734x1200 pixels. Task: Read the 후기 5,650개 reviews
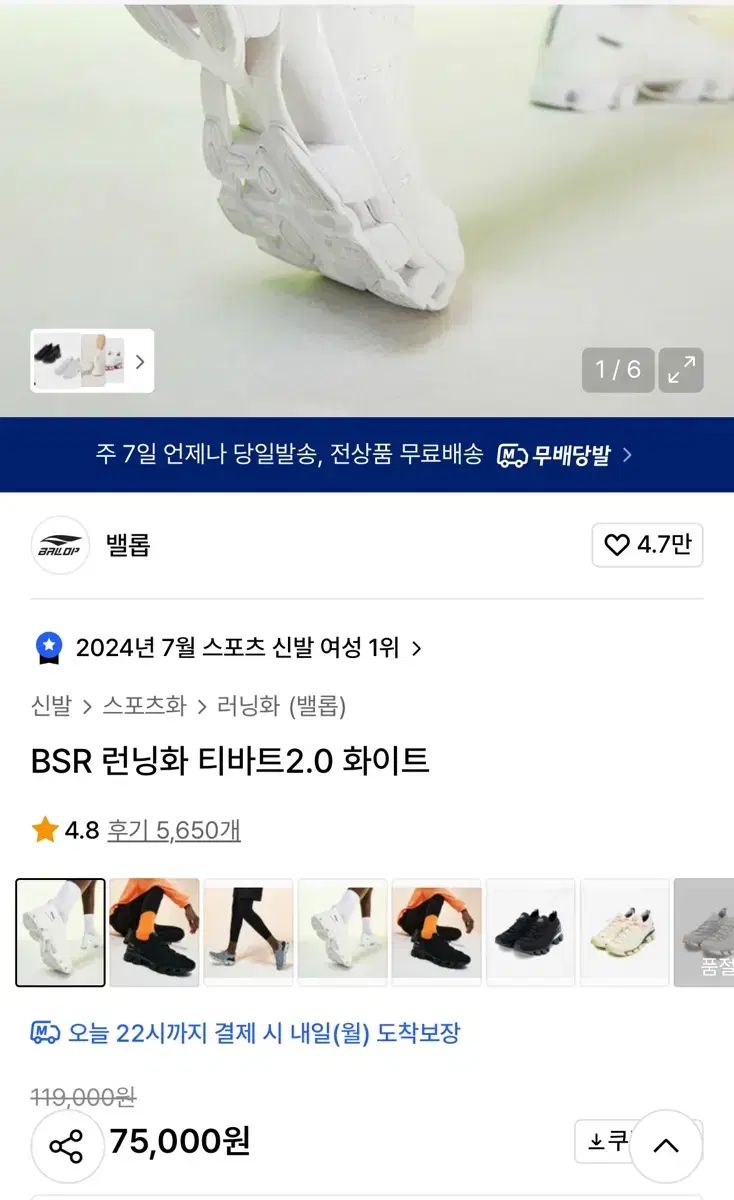(x=174, y=830)
